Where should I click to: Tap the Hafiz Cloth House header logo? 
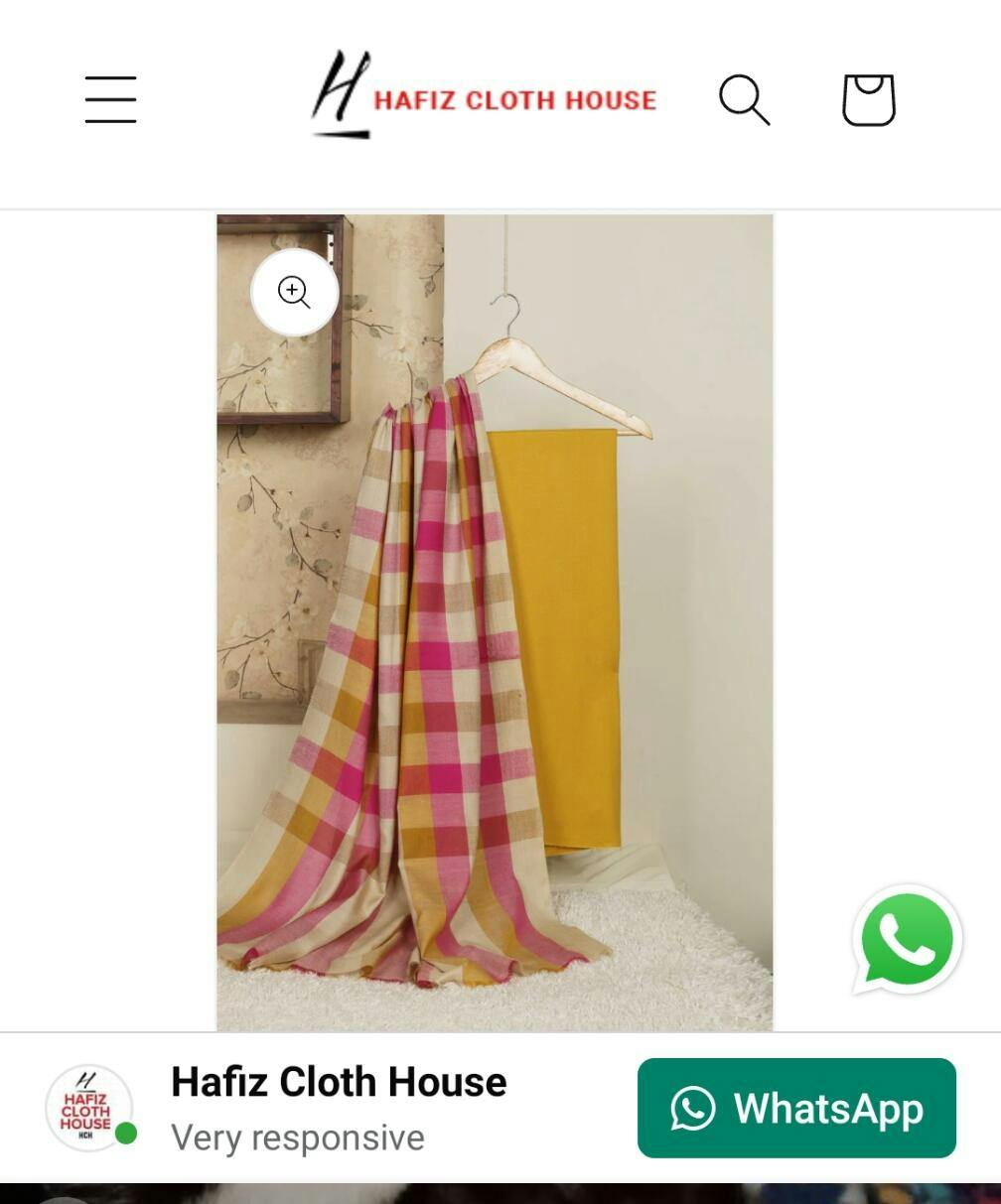click(485, 96)
